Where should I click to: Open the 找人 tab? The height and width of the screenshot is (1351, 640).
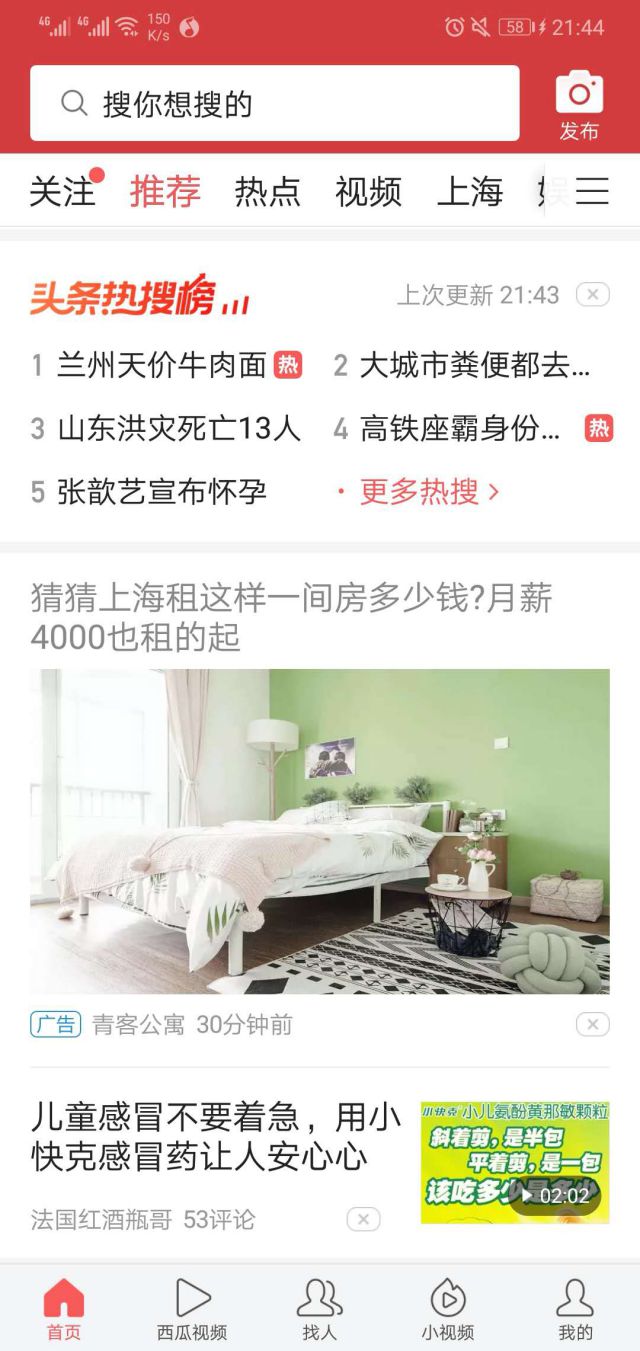(319, 1309)
